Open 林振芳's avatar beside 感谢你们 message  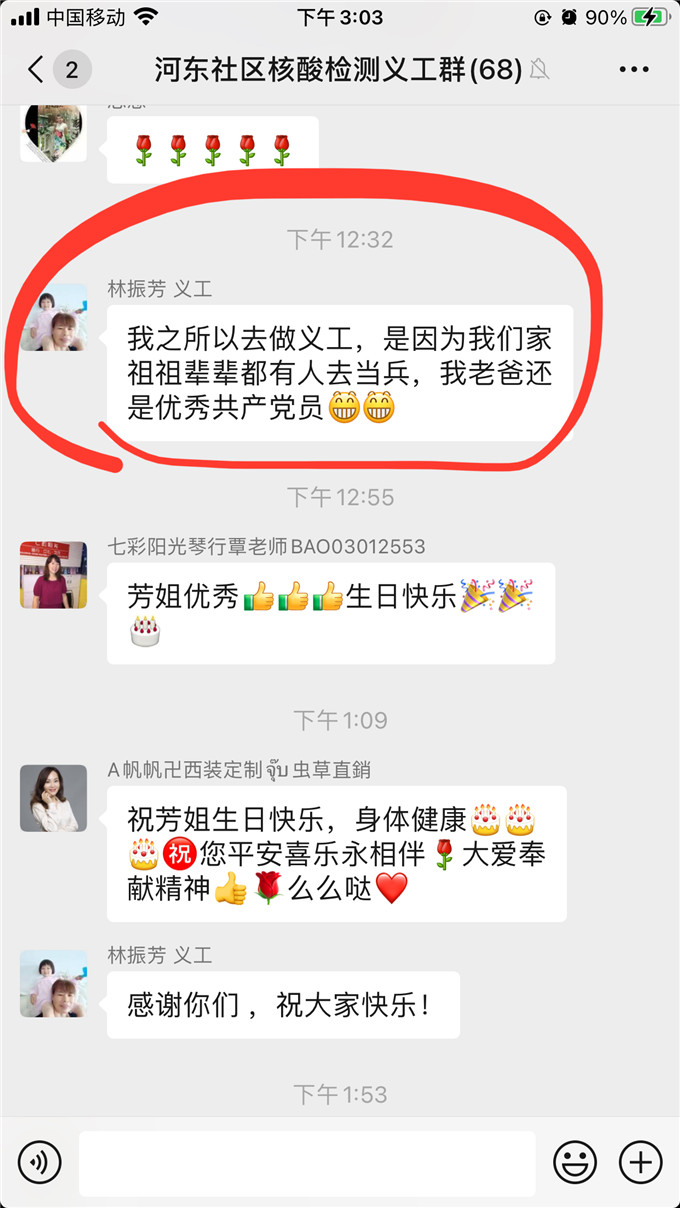(x=53, y=983)
